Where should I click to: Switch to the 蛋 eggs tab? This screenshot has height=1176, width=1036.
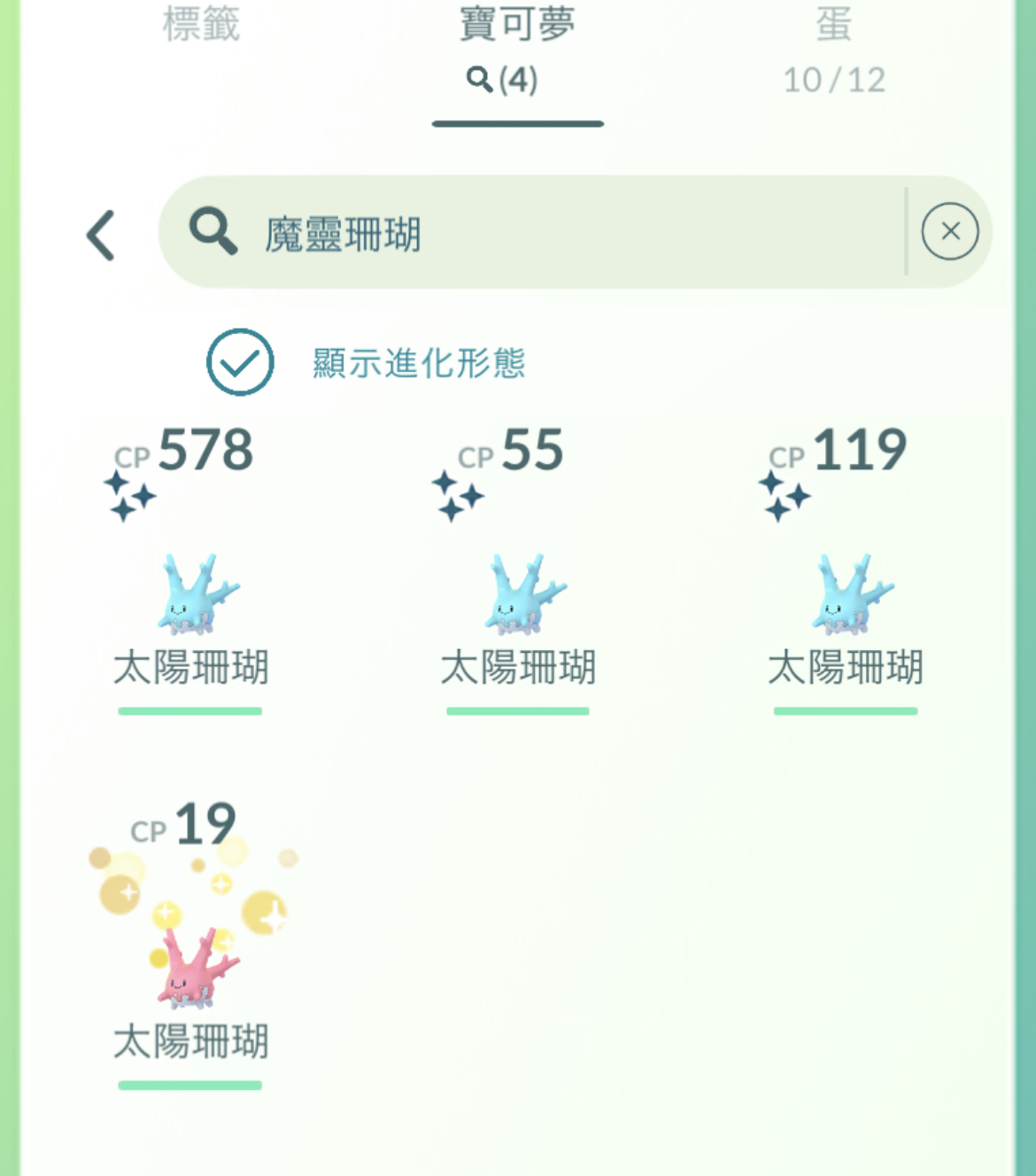coord(833,49)
